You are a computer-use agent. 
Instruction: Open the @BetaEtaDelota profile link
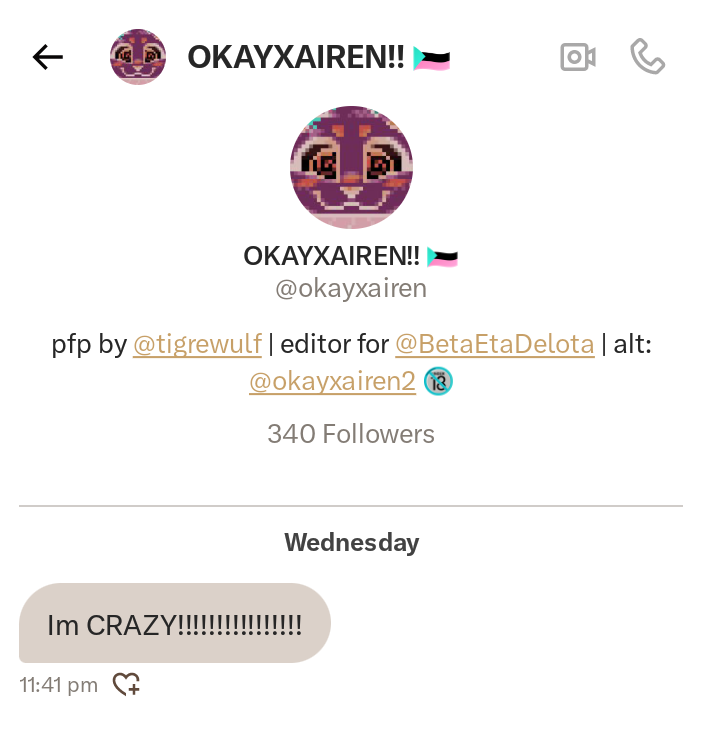(496, 345)
